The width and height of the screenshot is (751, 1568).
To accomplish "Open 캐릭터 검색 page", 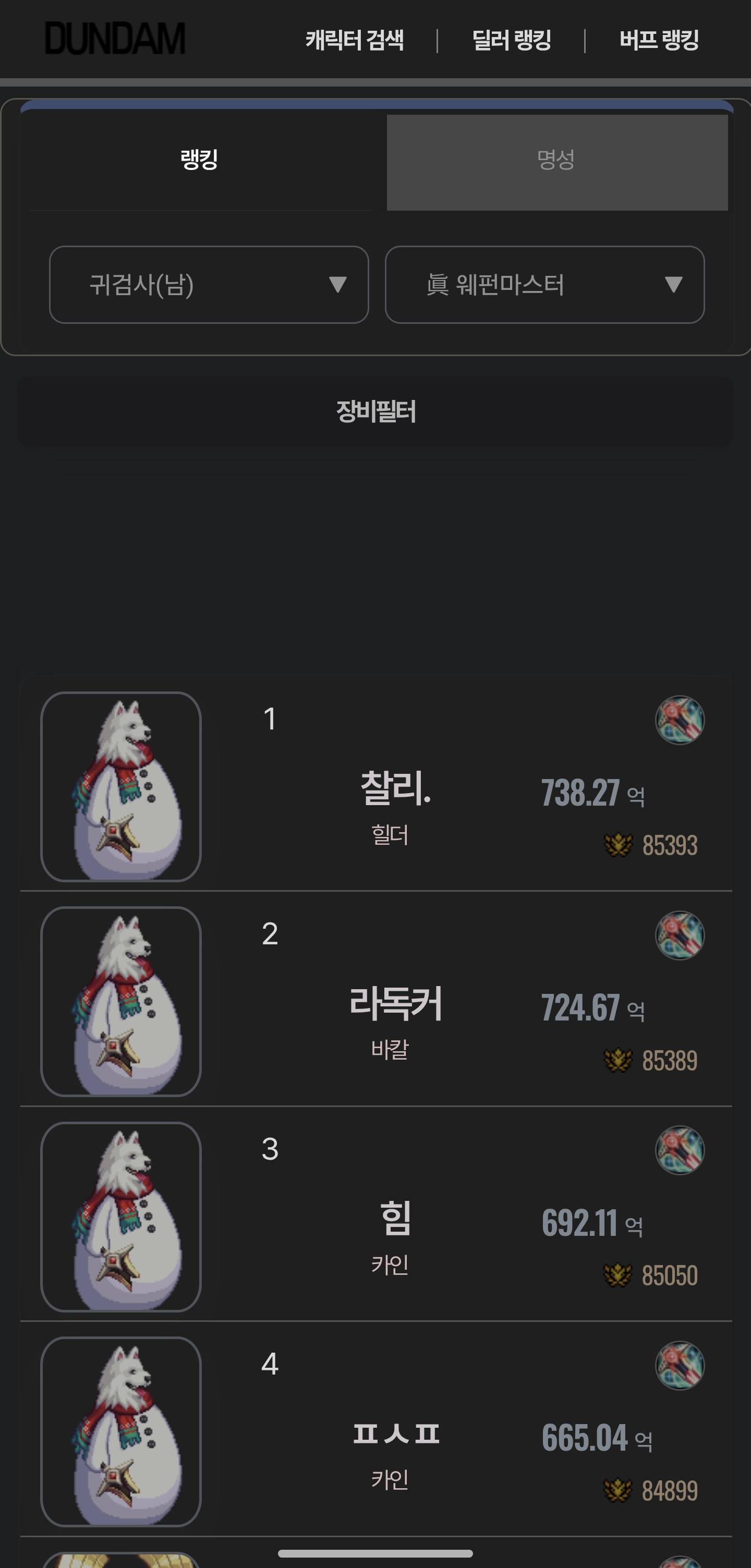I will pyautogui.click(x=354, y=40).
